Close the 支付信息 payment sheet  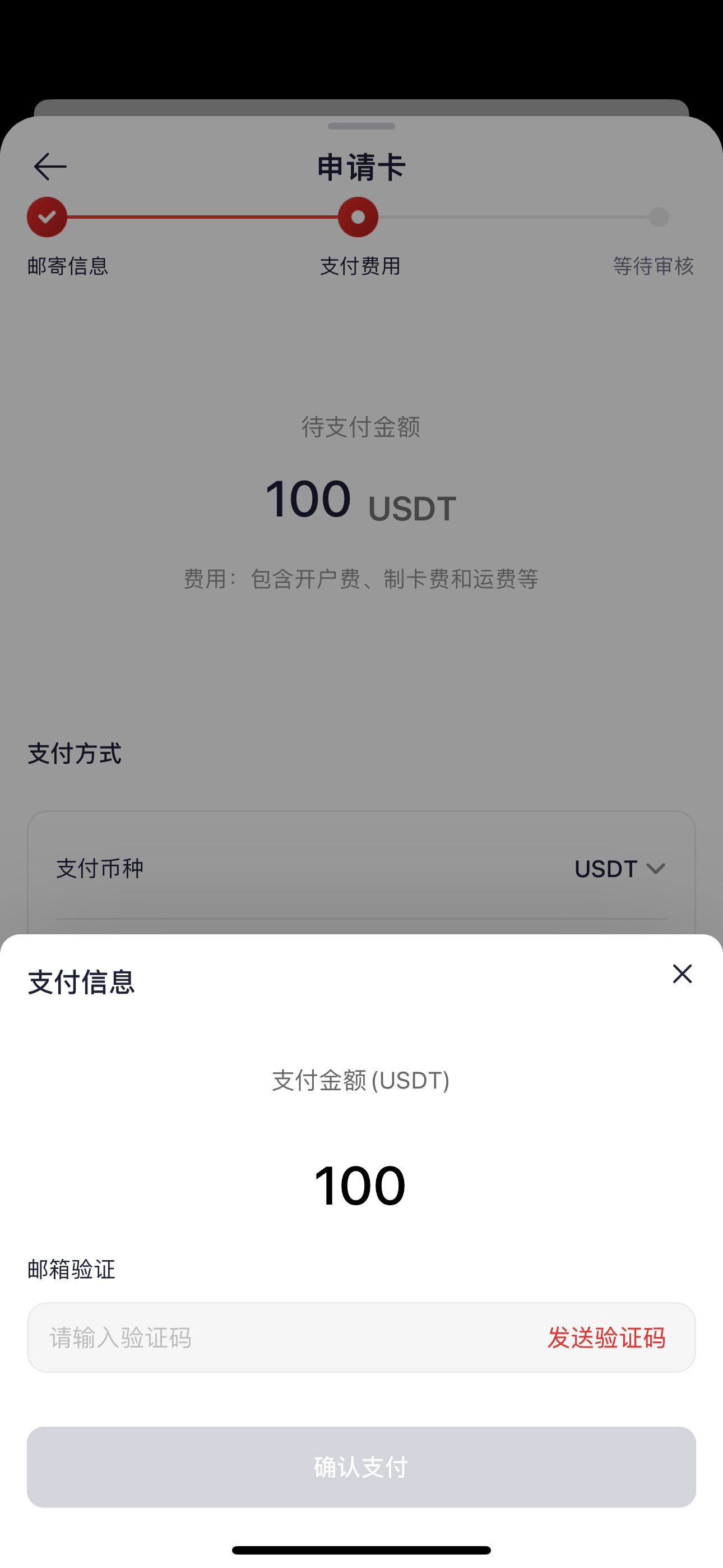click(x=682, y=974)
